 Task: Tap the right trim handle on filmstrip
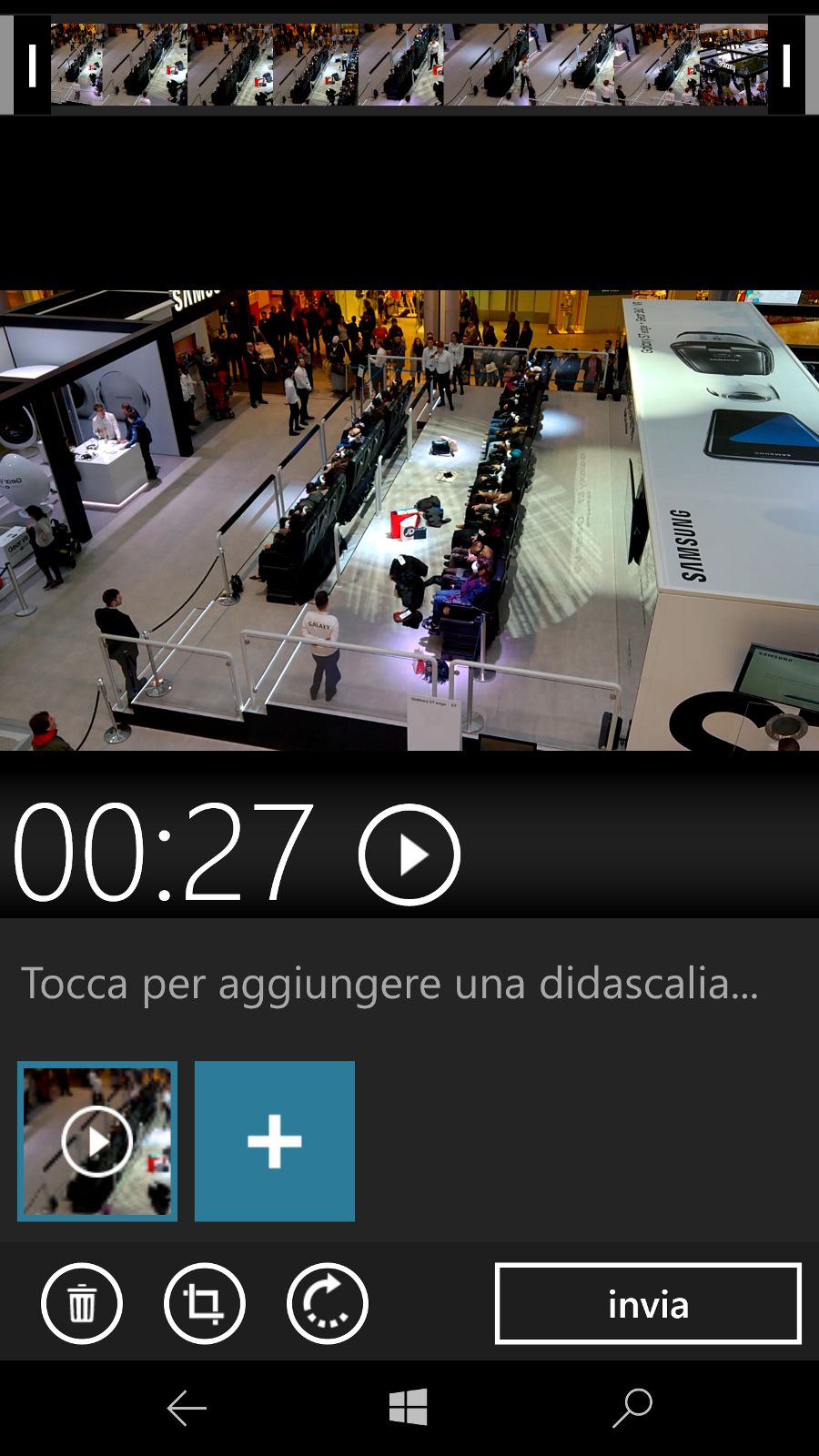tap(786, 66)
